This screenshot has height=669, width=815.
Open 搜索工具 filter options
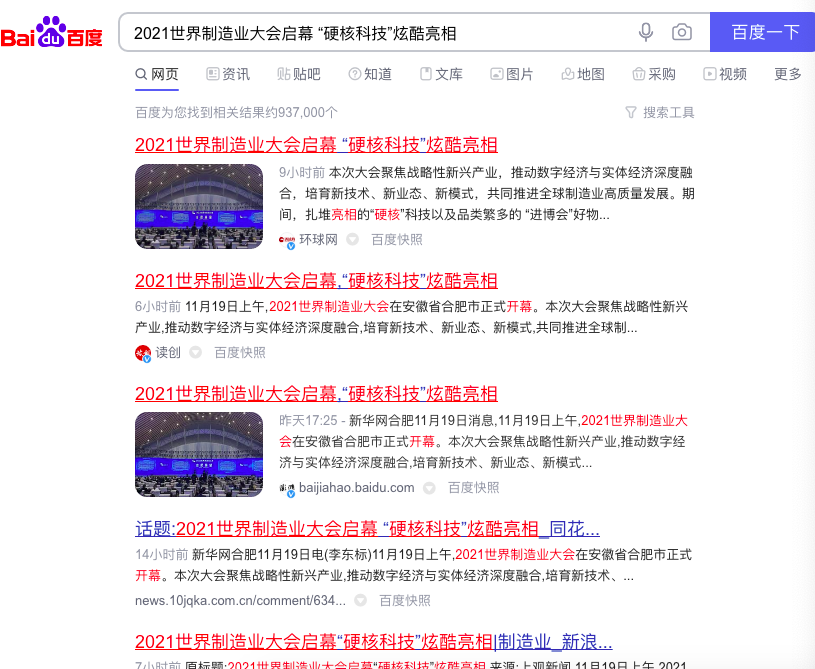tap(659, 112)
